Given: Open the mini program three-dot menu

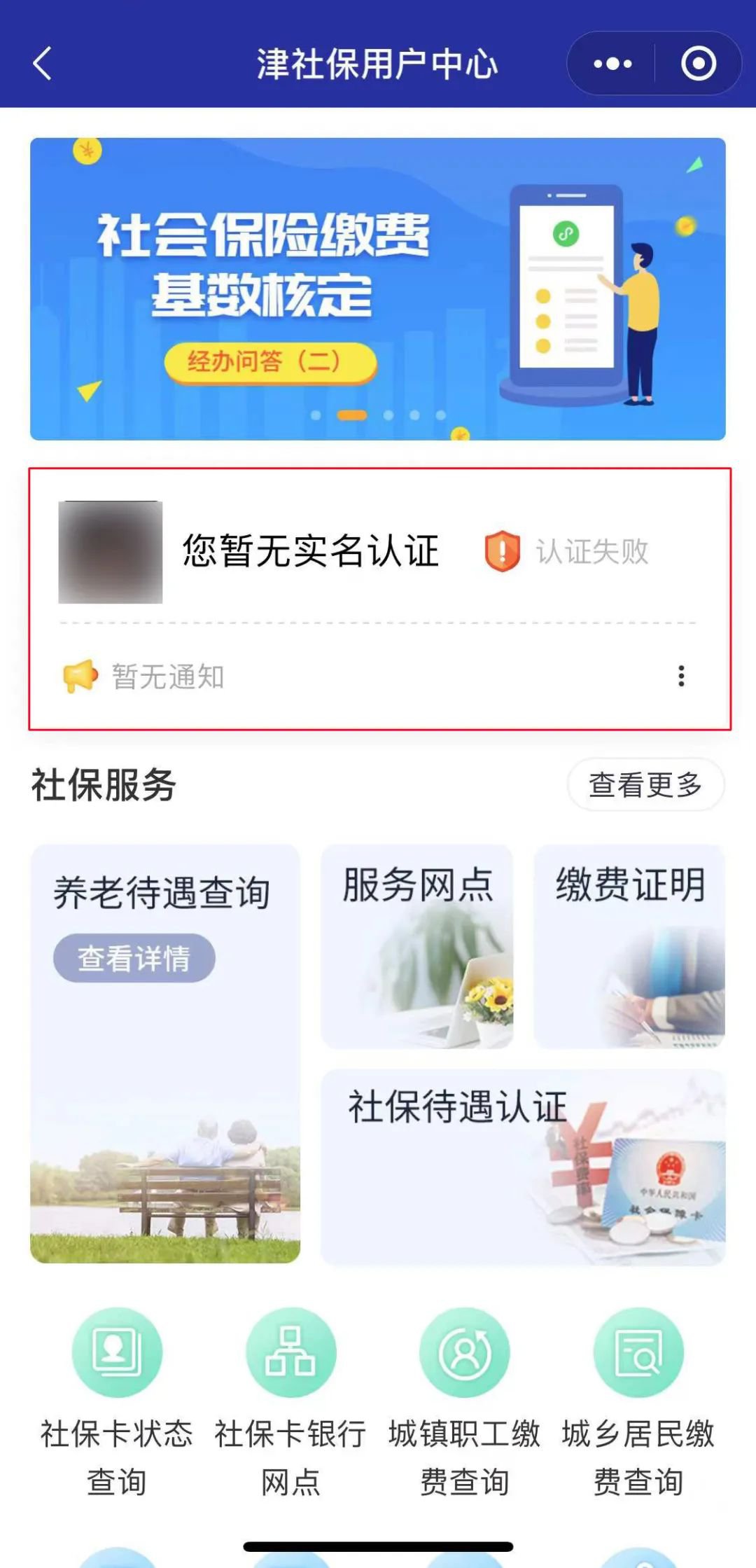Looking at the screenshot, I should point(612,64).
